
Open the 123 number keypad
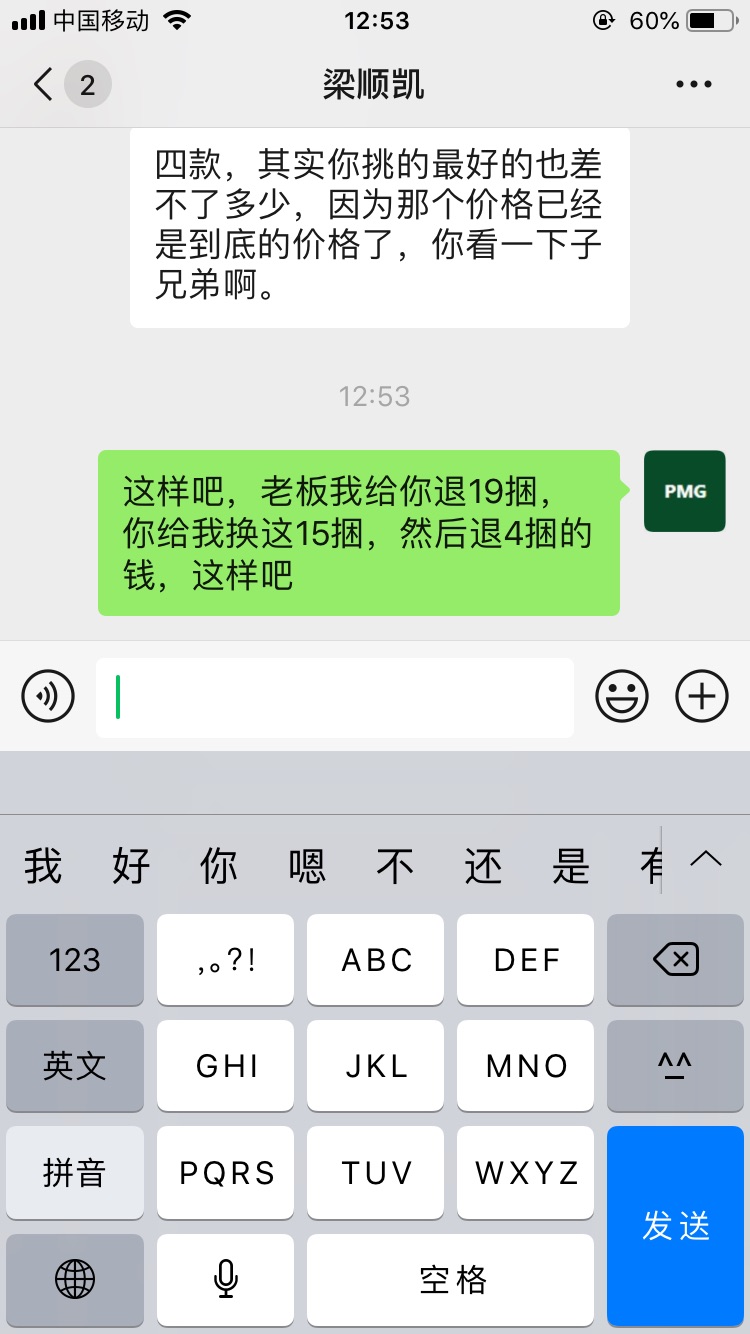coord(75,960)
